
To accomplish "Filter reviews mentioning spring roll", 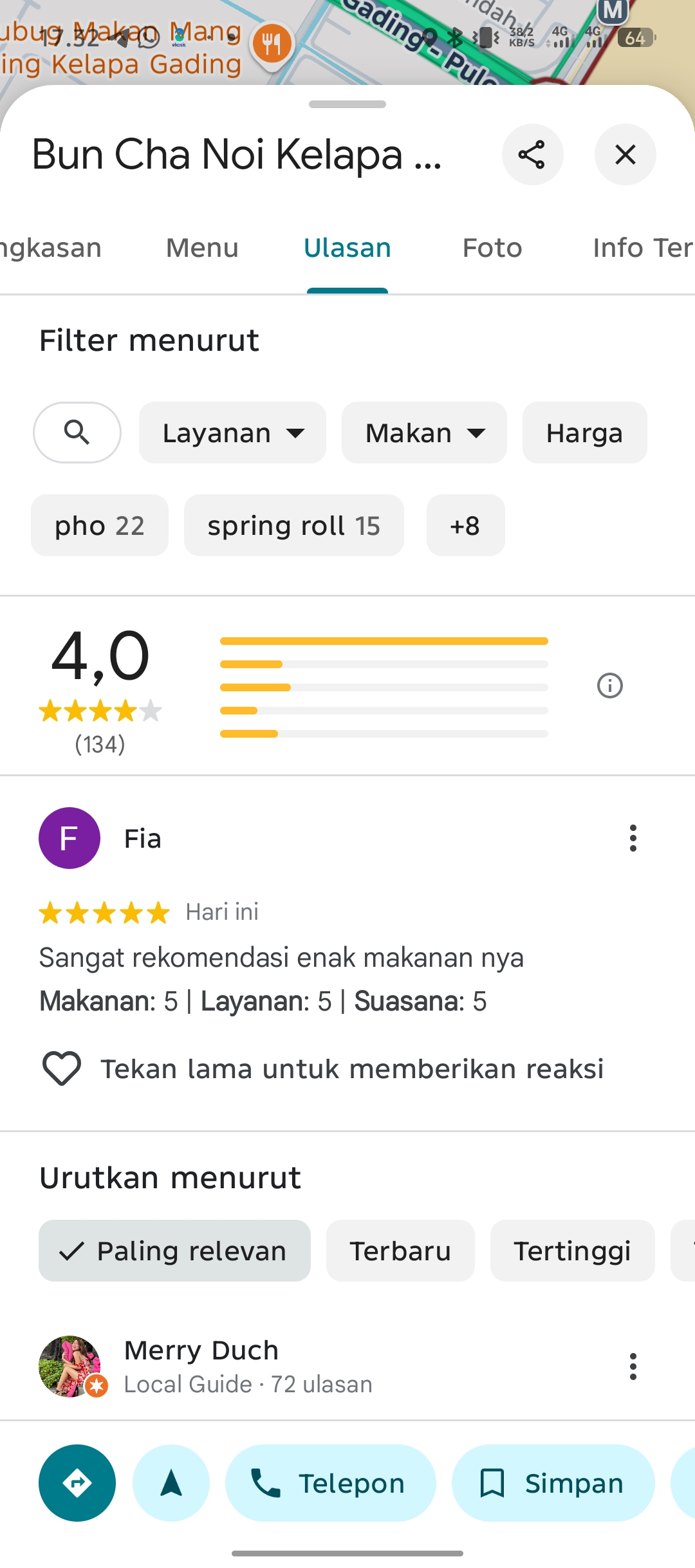I will [294, 525].
